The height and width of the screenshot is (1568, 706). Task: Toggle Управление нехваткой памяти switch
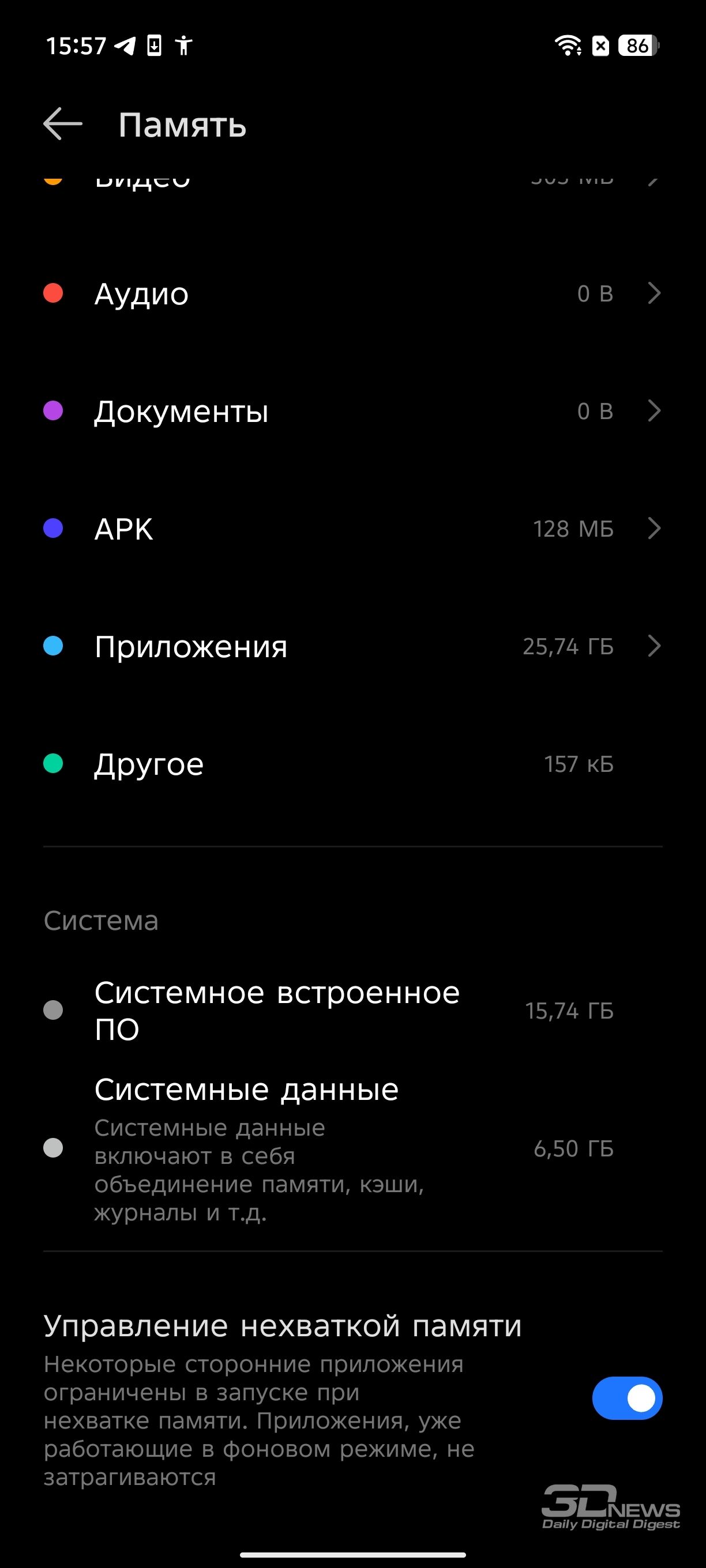[627, 1398]
